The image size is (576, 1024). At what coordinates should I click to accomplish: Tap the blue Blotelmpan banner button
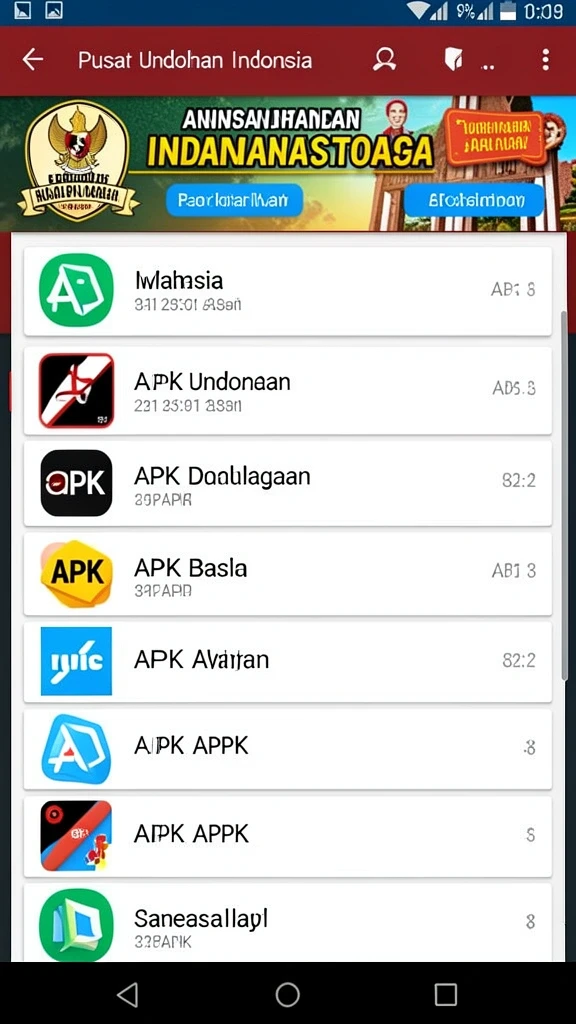[x=474, y=200]
